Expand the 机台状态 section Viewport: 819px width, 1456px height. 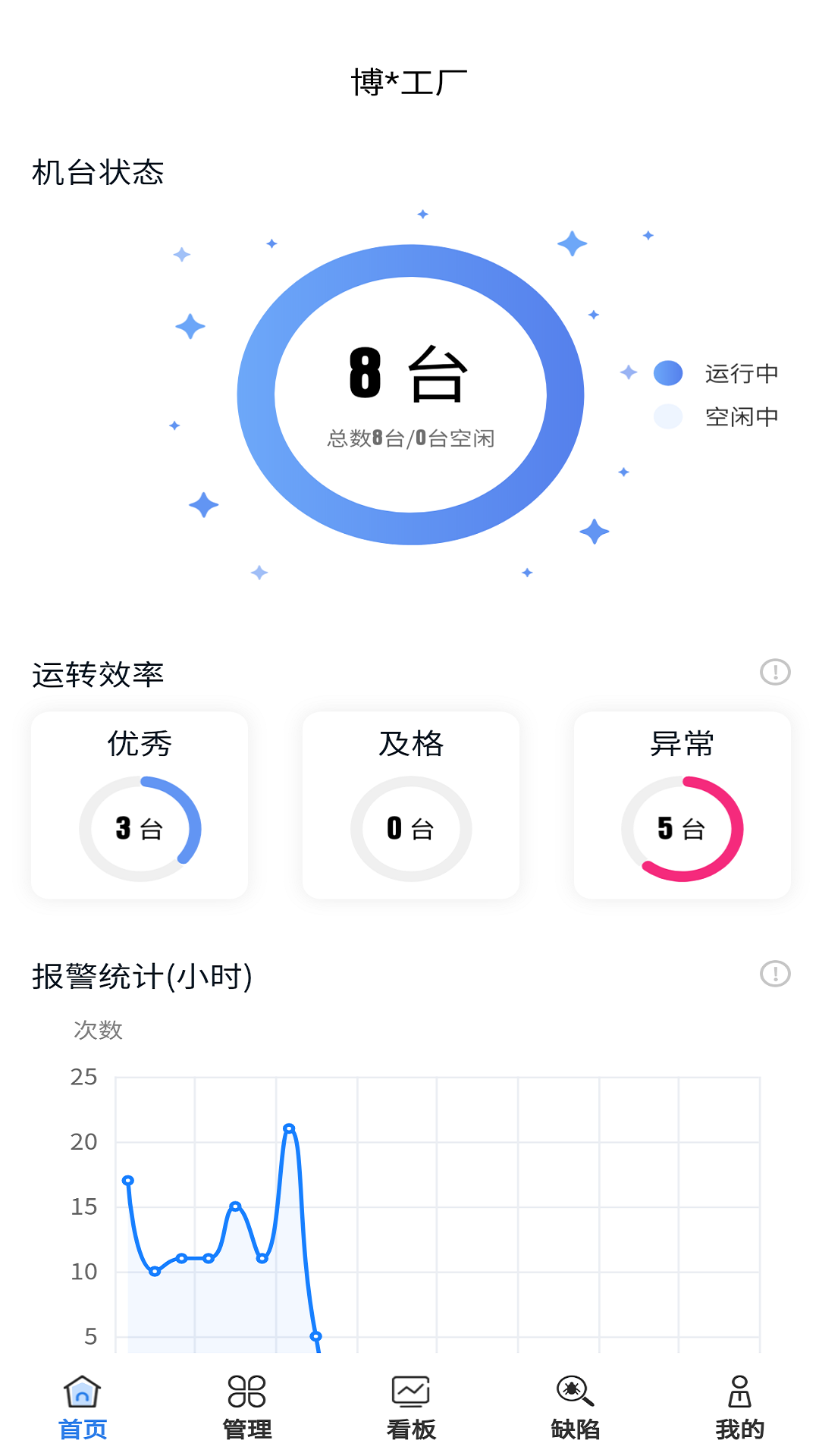99,173
